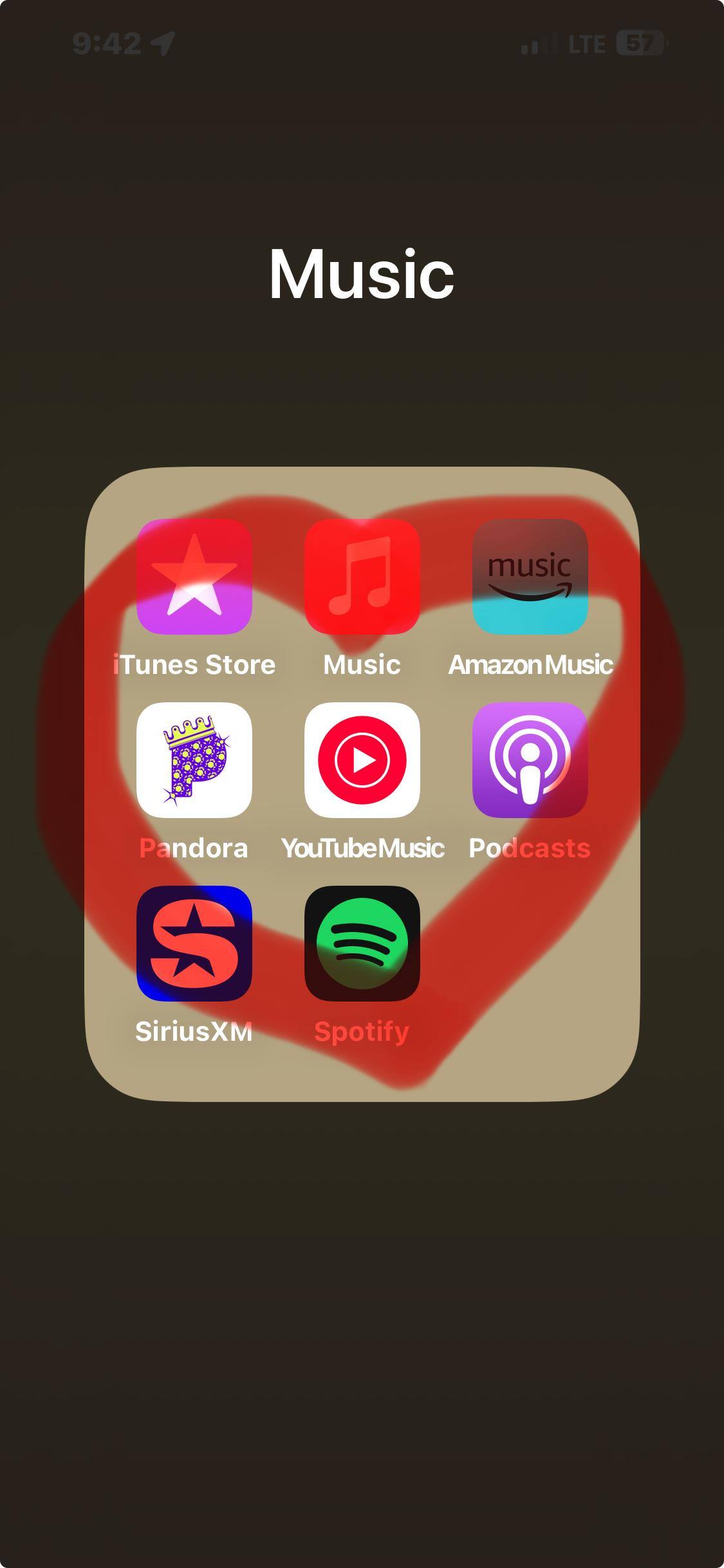724x1568 pixels.
Task: Launch SiriusXM
Action: tap(194, 944)
